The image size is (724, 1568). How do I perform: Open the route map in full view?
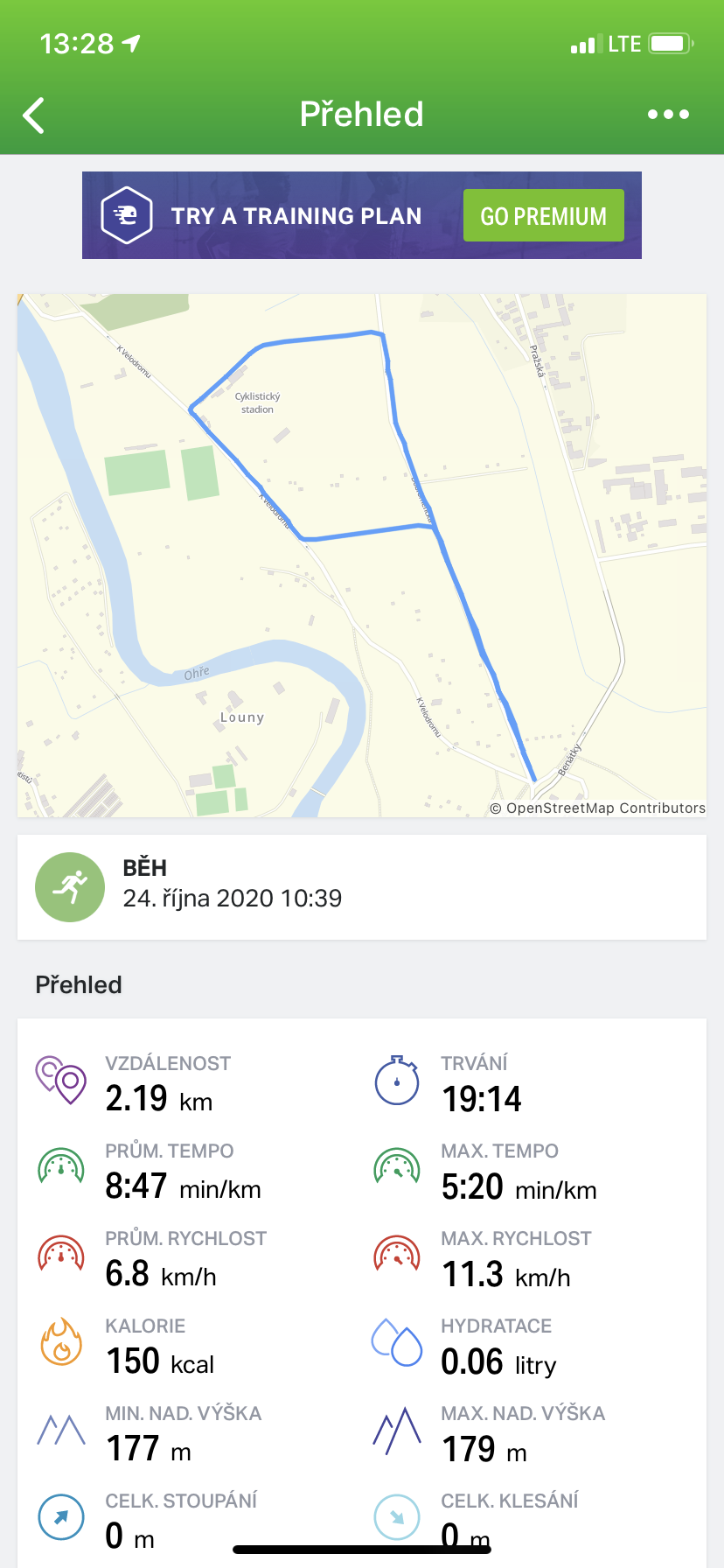point(362,556)
